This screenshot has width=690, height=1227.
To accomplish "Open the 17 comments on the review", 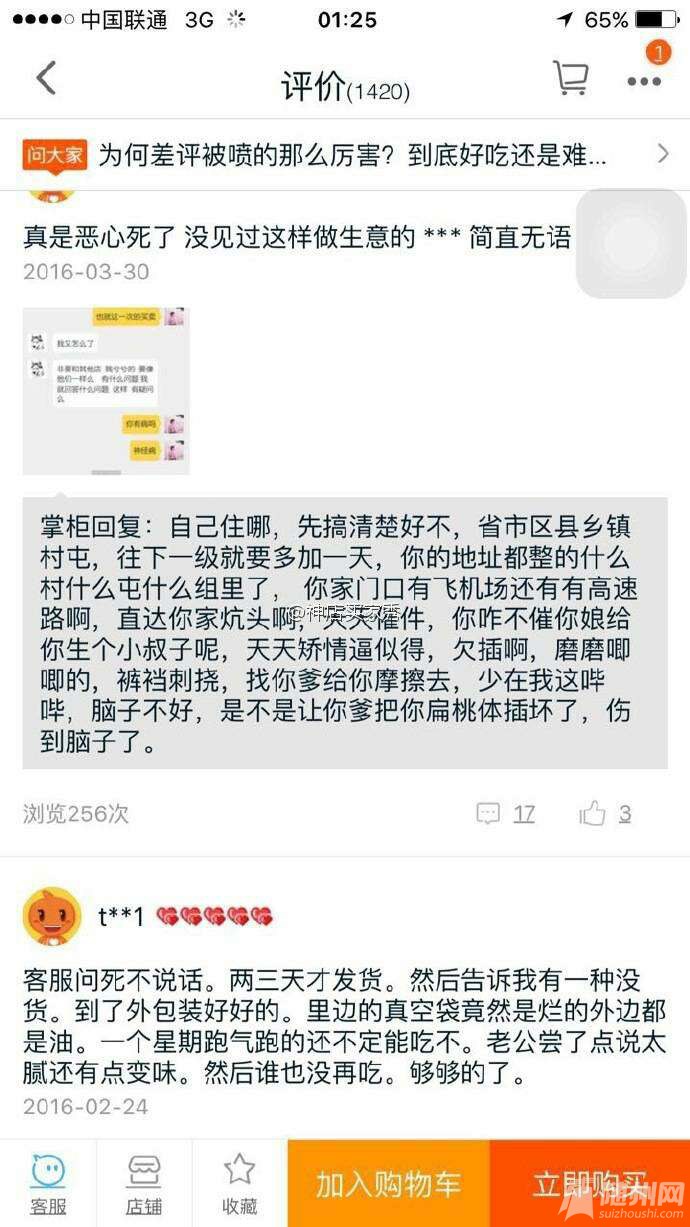I will pyautogui.click(x=506, y=813).
